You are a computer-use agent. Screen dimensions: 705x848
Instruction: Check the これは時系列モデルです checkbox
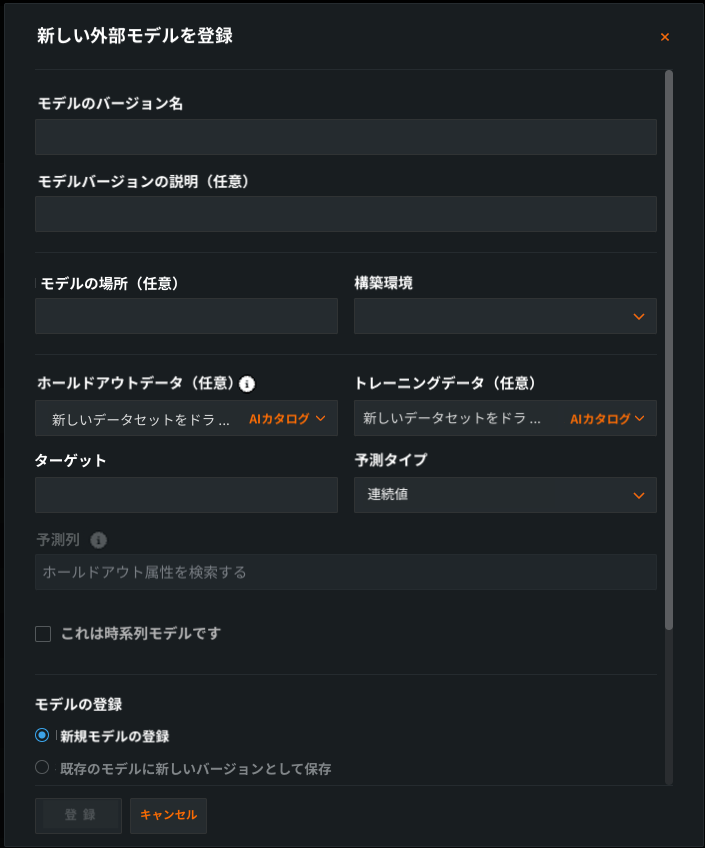tap(43, 634)
